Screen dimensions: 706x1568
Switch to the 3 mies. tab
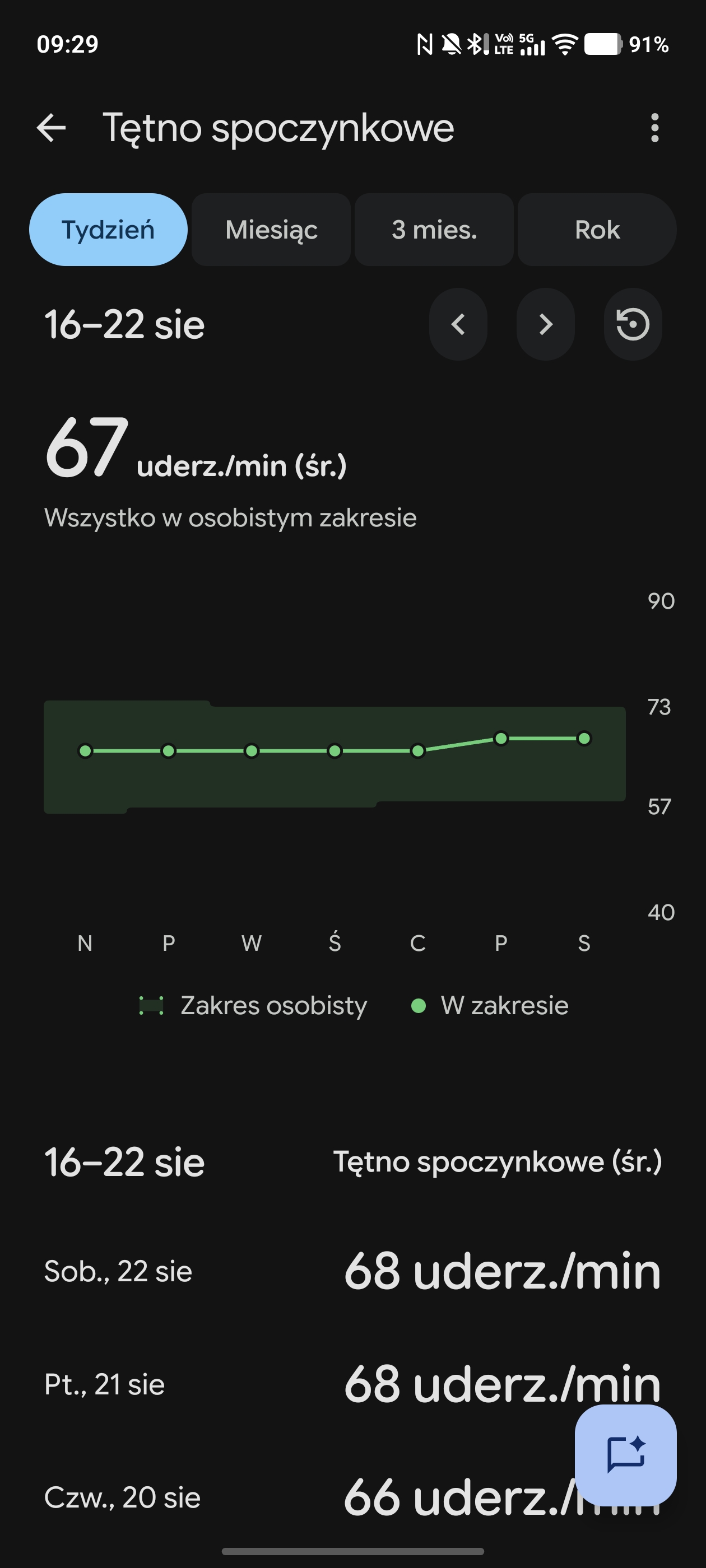tap(434, 230)
